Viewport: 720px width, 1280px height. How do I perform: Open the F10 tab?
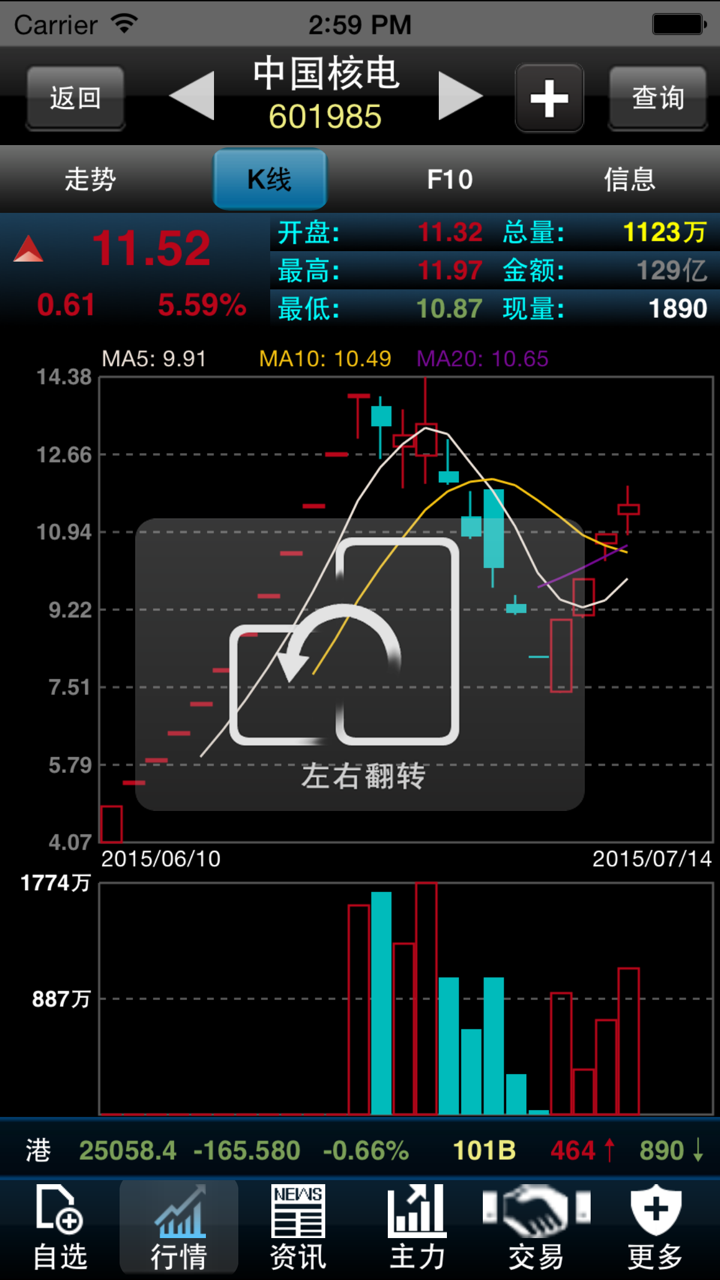[x=450, y=180]
